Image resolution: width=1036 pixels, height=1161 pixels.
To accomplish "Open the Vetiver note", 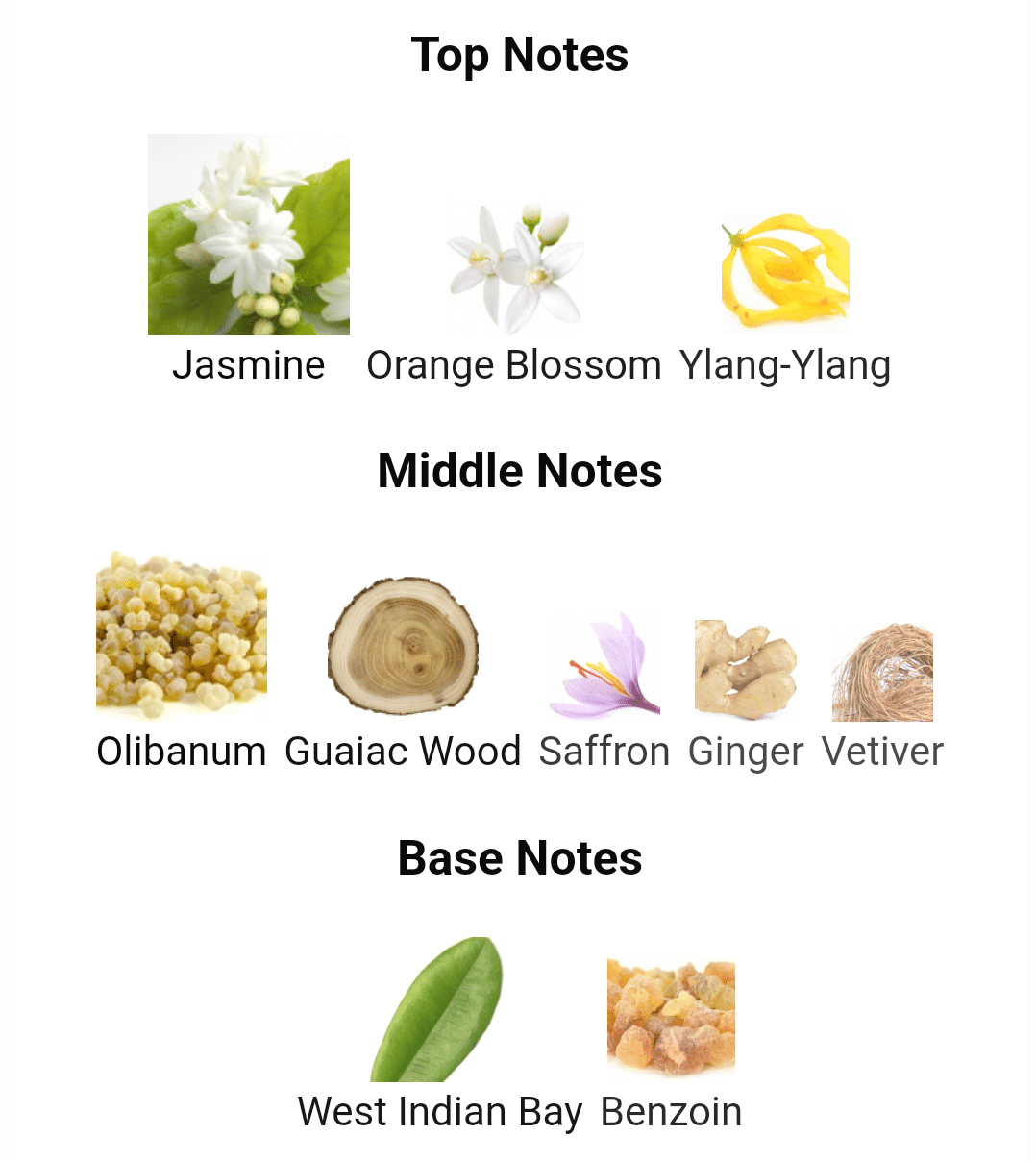I will [x=882, y=696].
